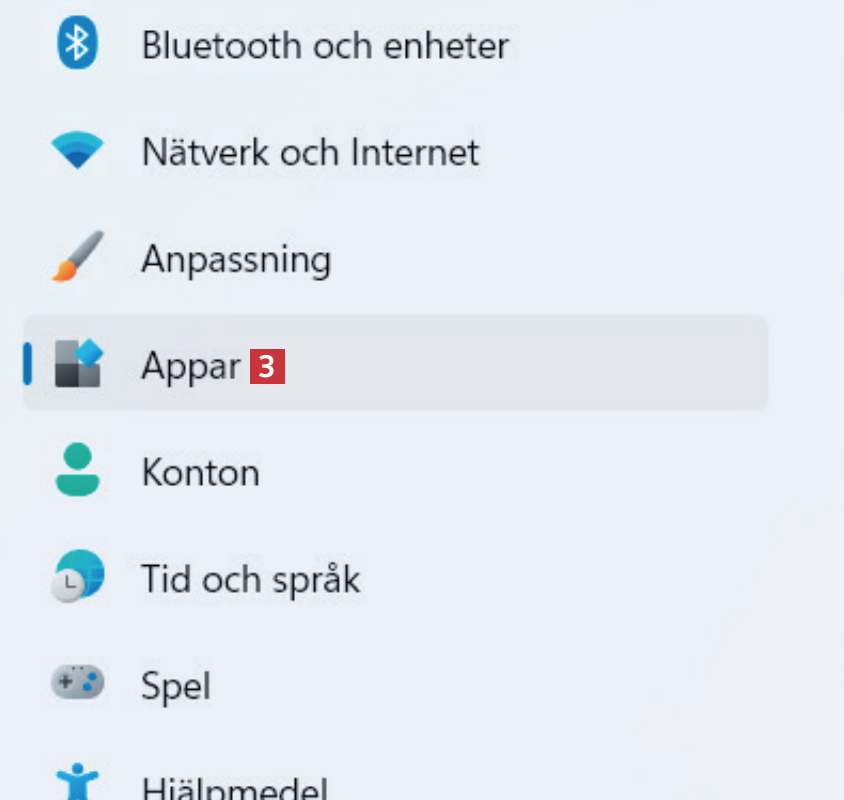844x800 pixels.
Task: Open Hjälpmedel settings
Action: click(x=234, y=786)
